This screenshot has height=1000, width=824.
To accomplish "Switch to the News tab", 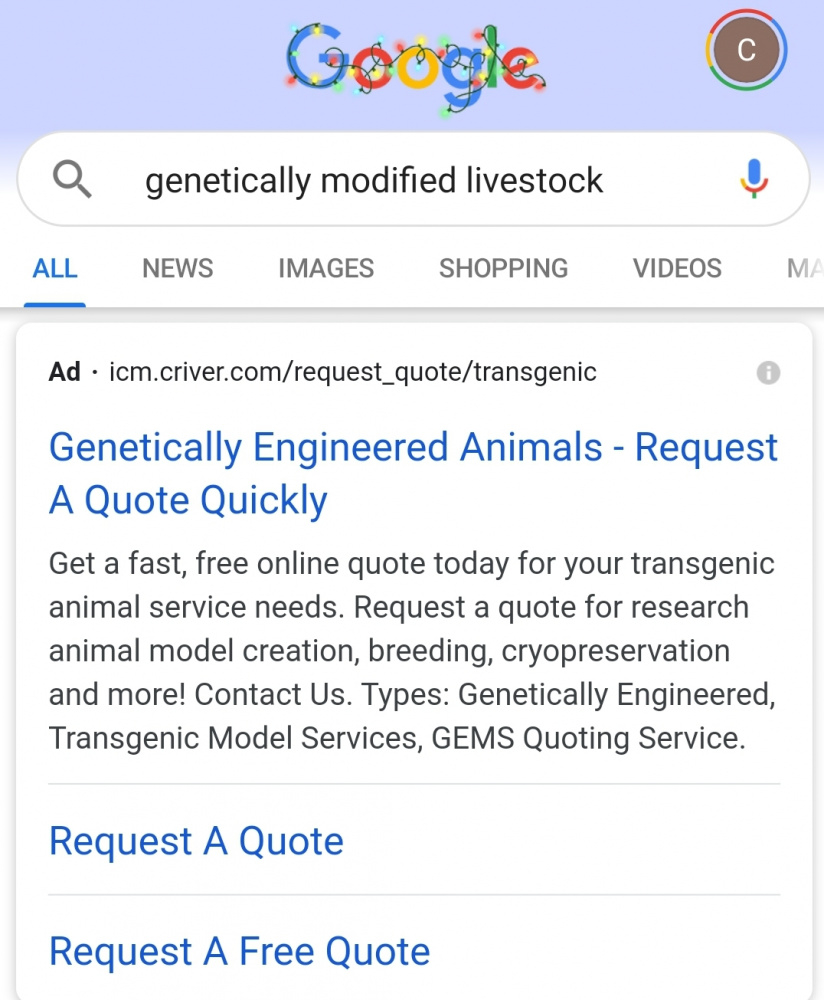I will 177,268.
